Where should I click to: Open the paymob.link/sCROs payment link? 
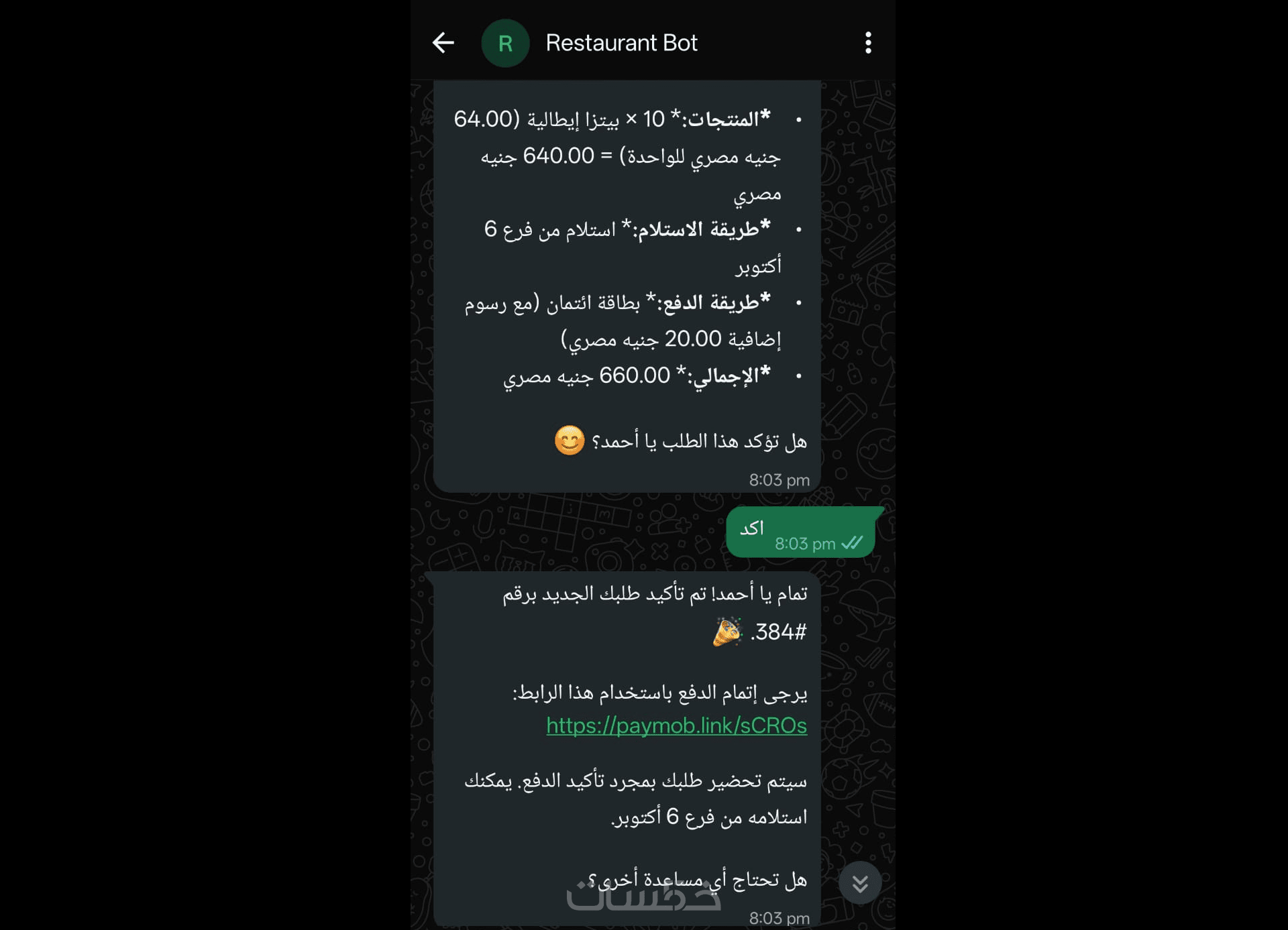point(676,725)
